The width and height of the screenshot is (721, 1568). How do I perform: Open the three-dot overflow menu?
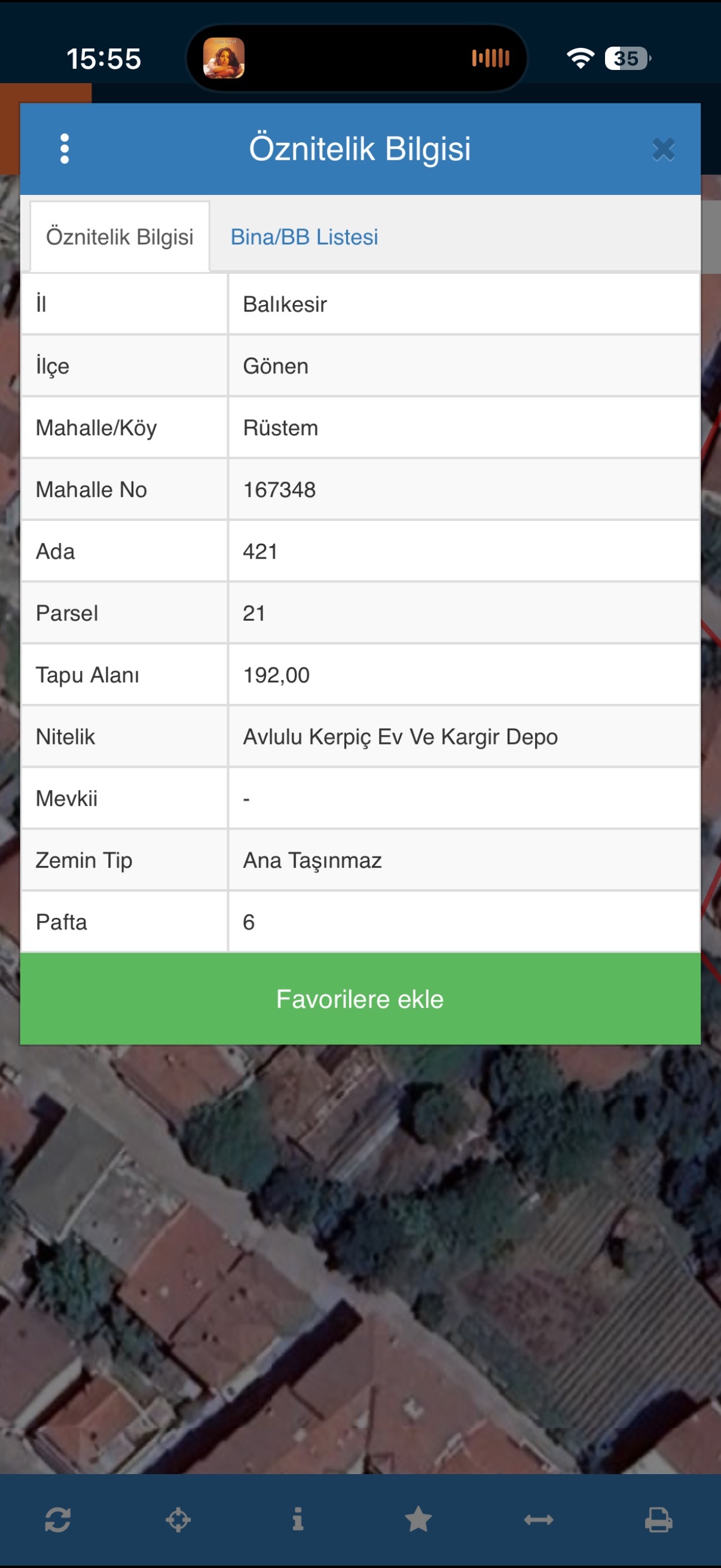[65, 149]
